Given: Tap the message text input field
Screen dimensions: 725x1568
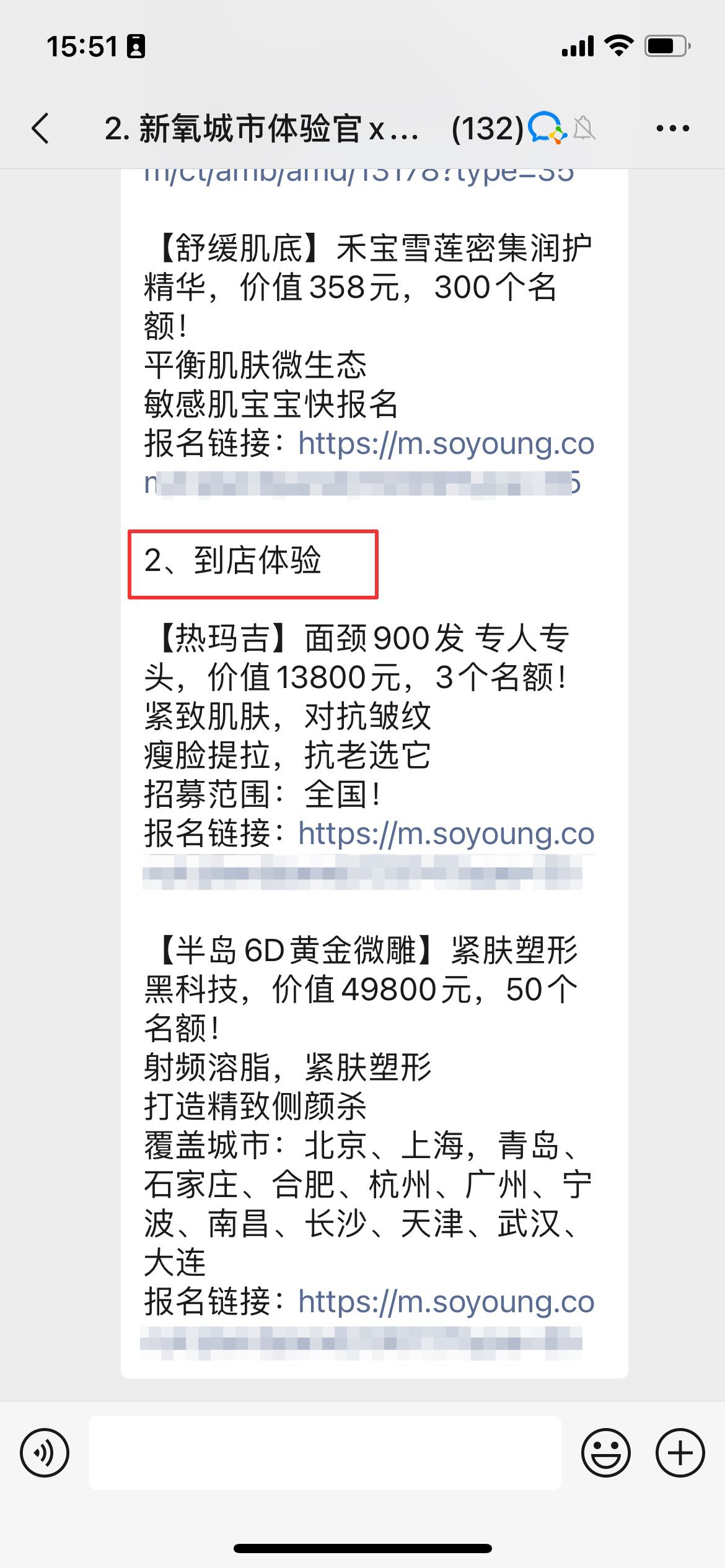Looking at the screenshot, I should pos(325,1452).
